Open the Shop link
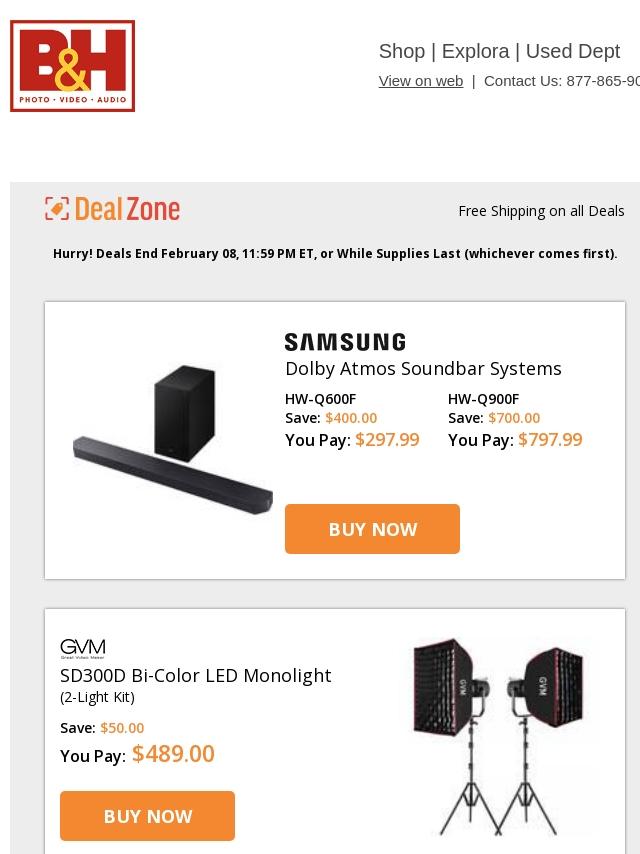 [401, 51]
